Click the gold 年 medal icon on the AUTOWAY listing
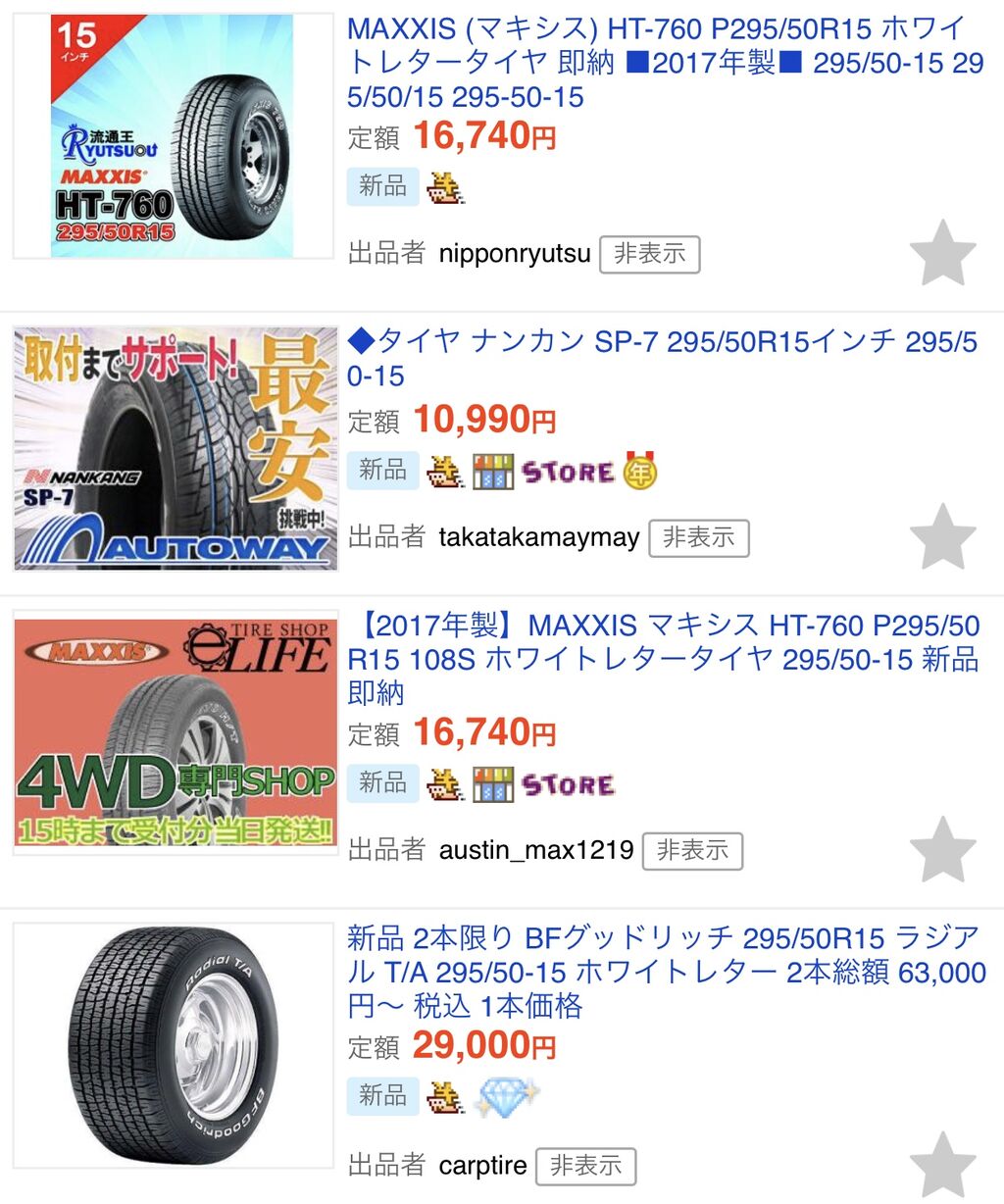 639,471
